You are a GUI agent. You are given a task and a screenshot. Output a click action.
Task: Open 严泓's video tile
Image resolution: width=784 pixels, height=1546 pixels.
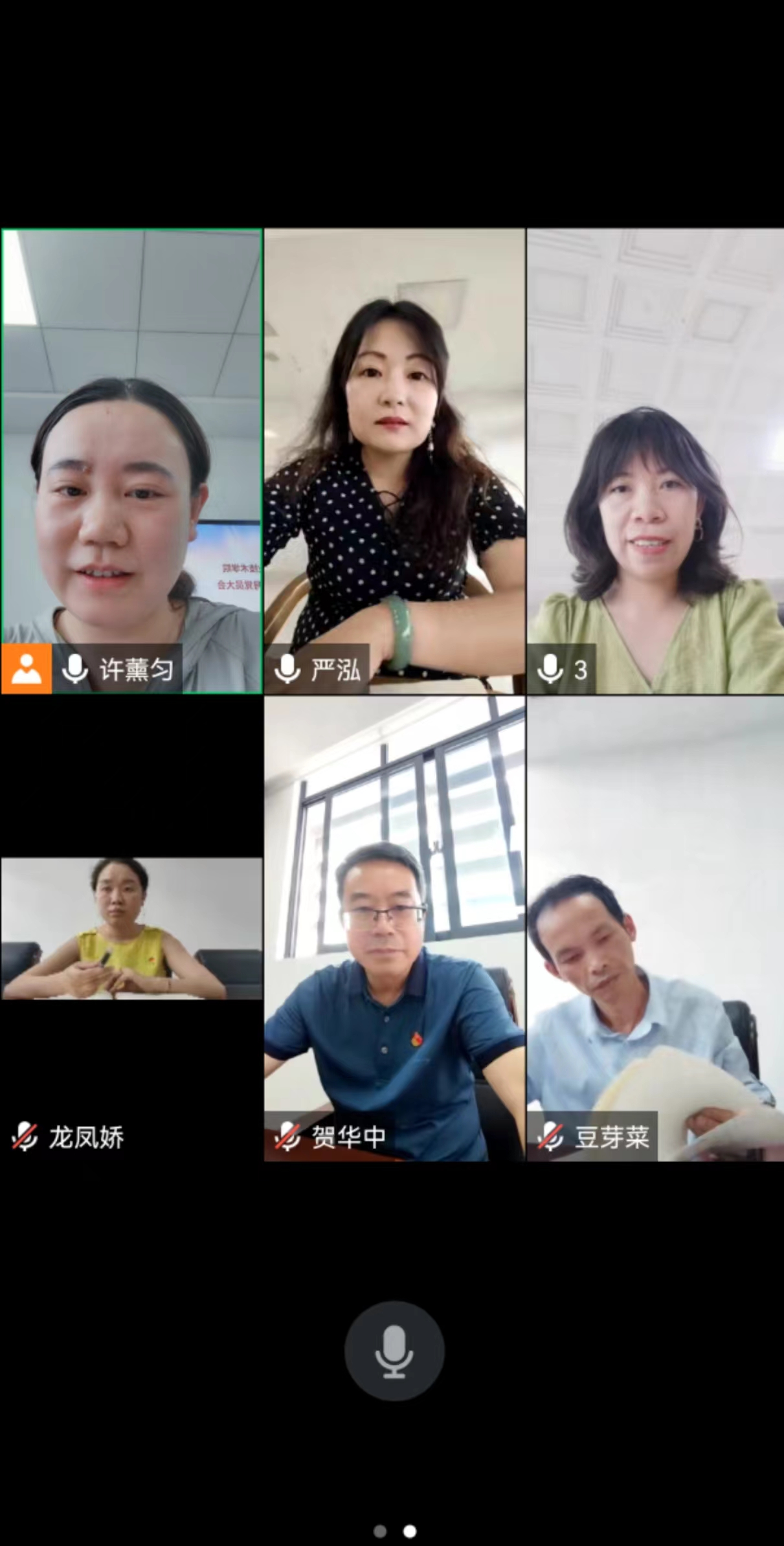coord(394,461)
